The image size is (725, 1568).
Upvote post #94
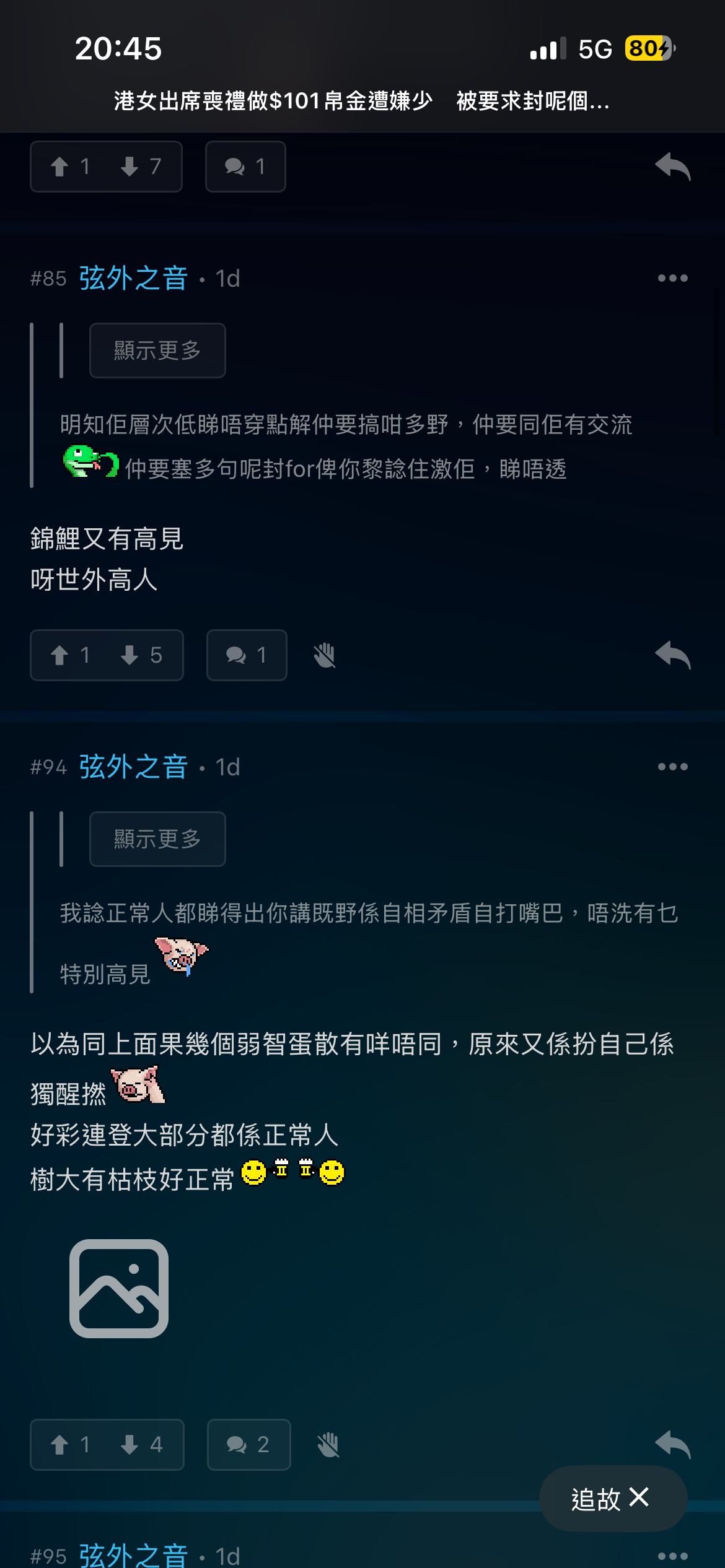[x=69, y=1445]
